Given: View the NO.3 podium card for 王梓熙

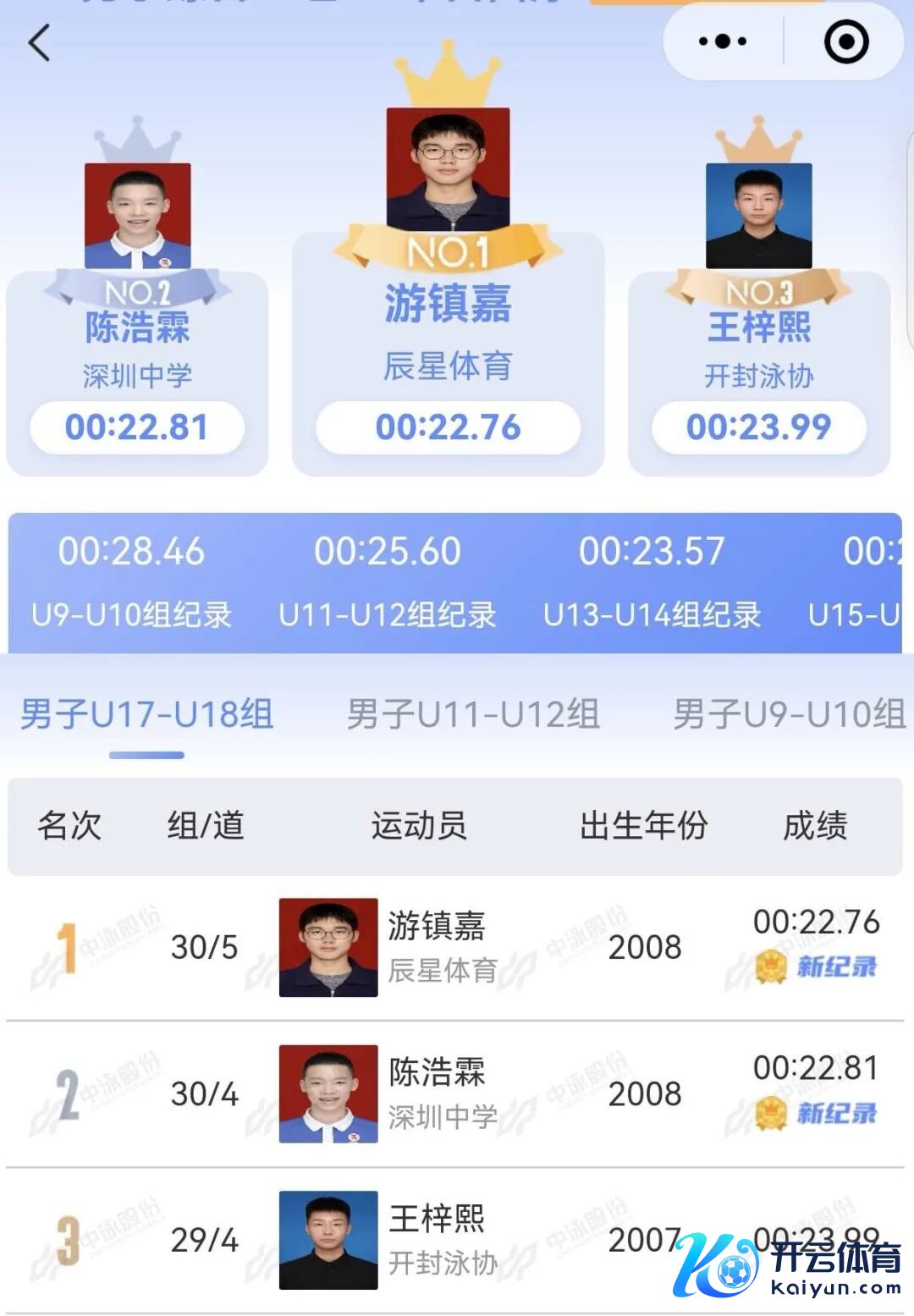Looking at the screenshot, I should click(759, 372).
